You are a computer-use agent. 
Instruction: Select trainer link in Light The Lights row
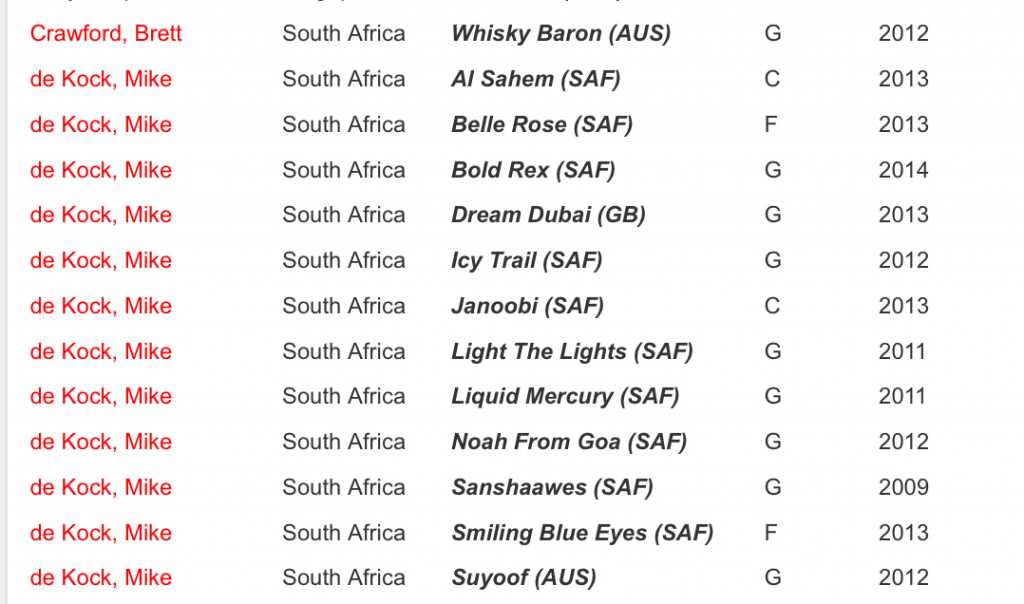pyautogui.click(x=101, y=352)
